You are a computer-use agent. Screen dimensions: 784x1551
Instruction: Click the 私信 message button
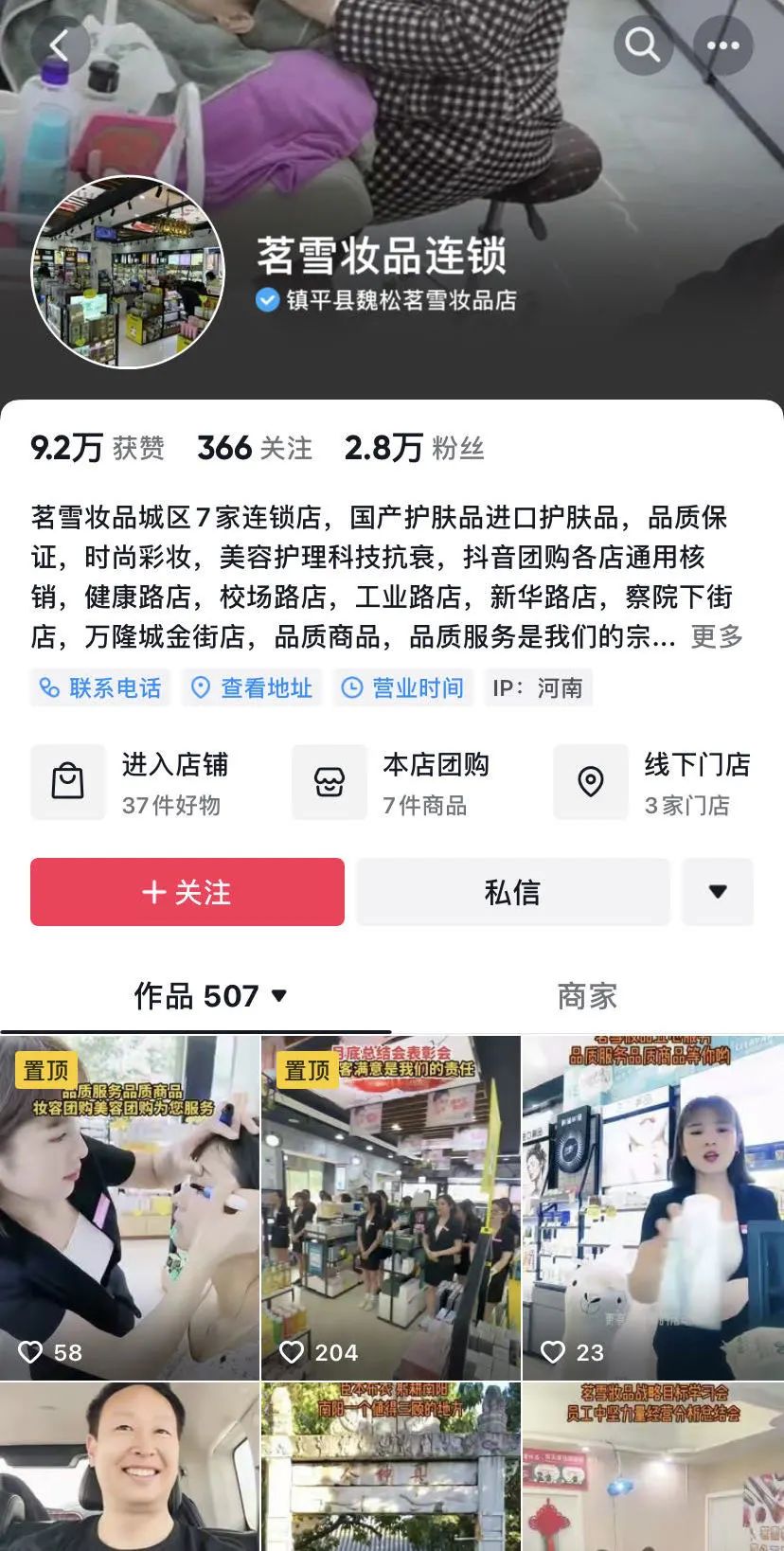click(512, 891)
